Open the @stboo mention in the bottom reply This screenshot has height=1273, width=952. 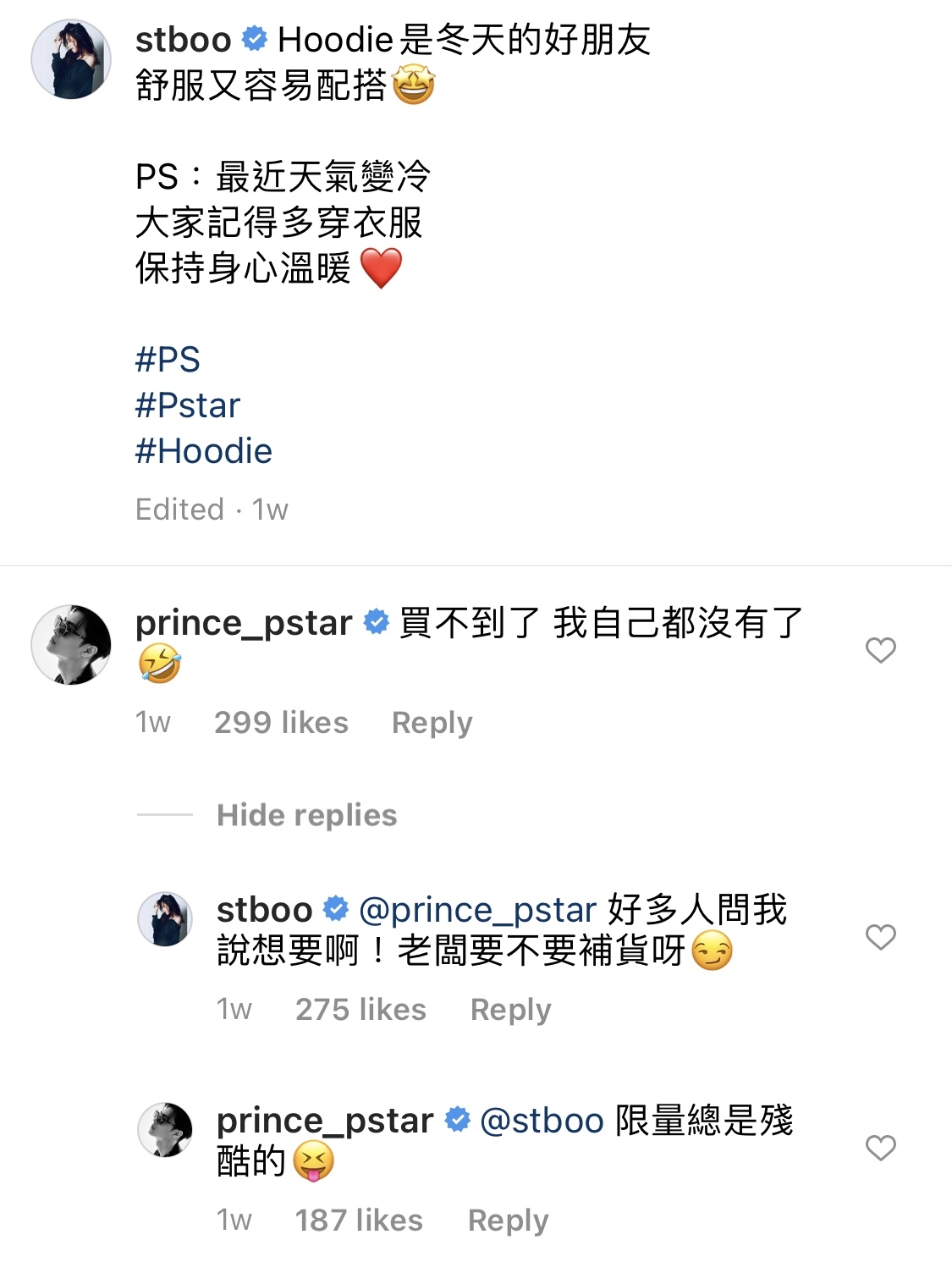tap(538, 1121)
